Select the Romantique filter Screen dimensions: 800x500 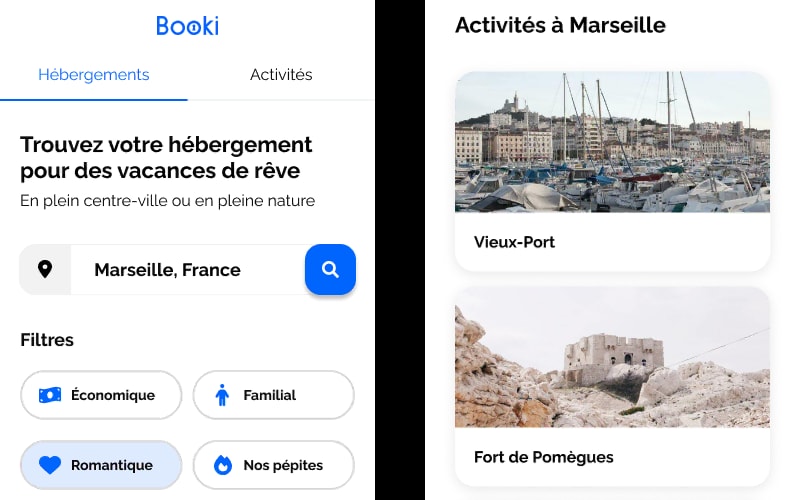pyautogui.click(x=101, y=465)
